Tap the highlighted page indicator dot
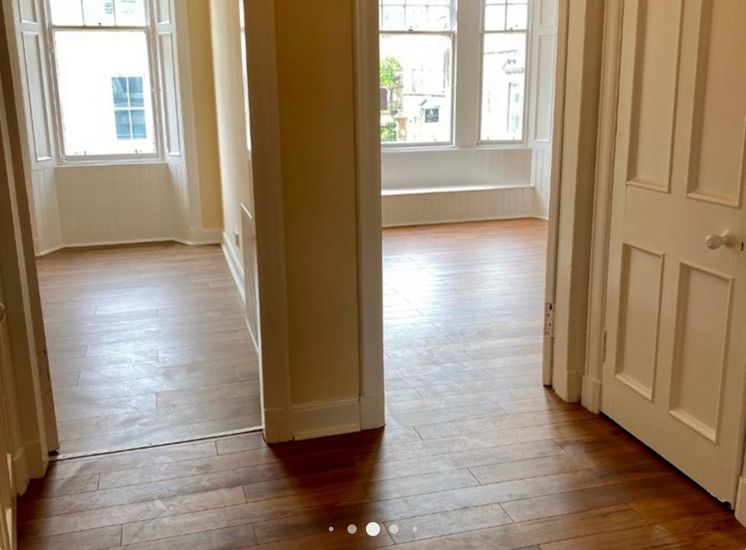This screenshot has width=746, height=550. click(x=372, y=529)
